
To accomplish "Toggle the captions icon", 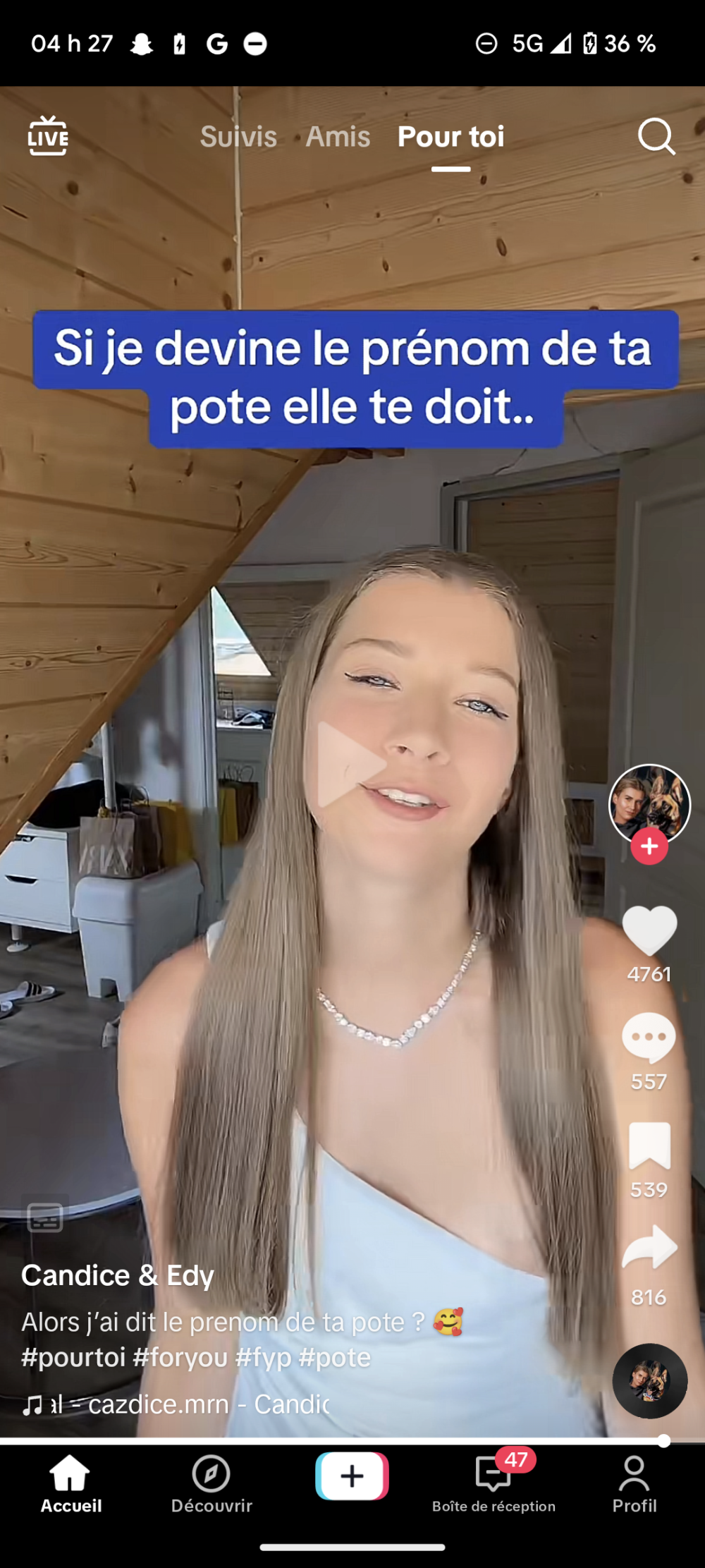I will point(45,1217).
